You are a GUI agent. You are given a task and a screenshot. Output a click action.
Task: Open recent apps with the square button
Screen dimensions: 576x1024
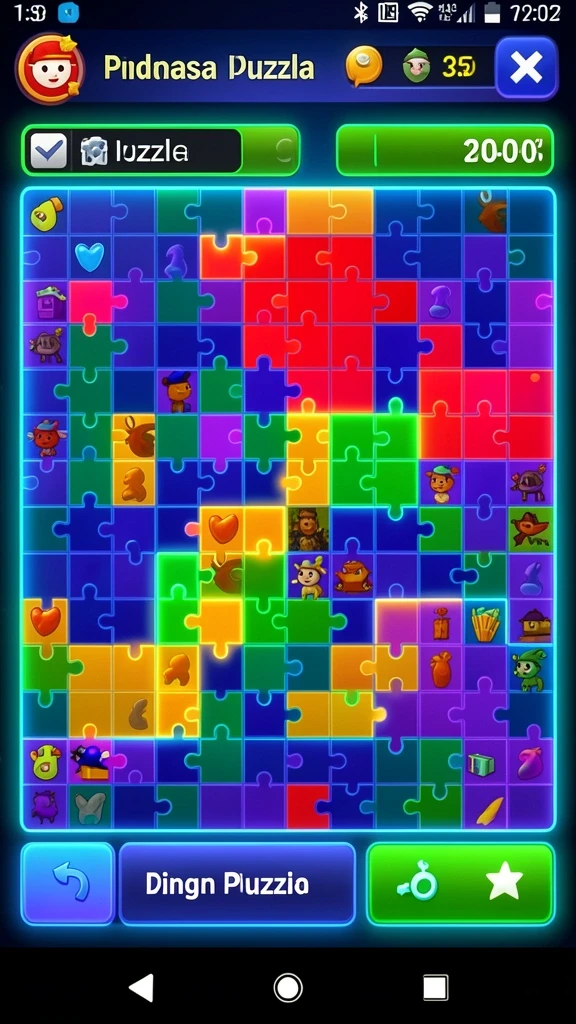click(x=435, y=987)
